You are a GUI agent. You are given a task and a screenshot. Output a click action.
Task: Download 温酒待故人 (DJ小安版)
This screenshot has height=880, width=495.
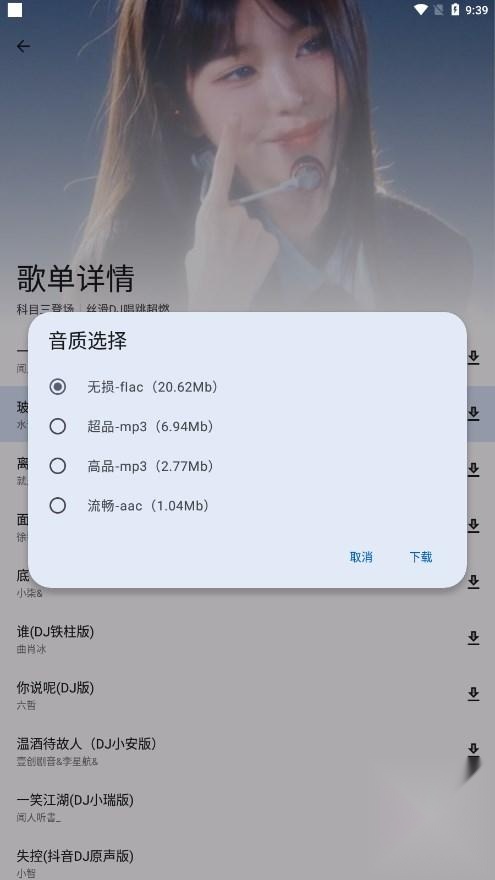(x=474, y=750)
